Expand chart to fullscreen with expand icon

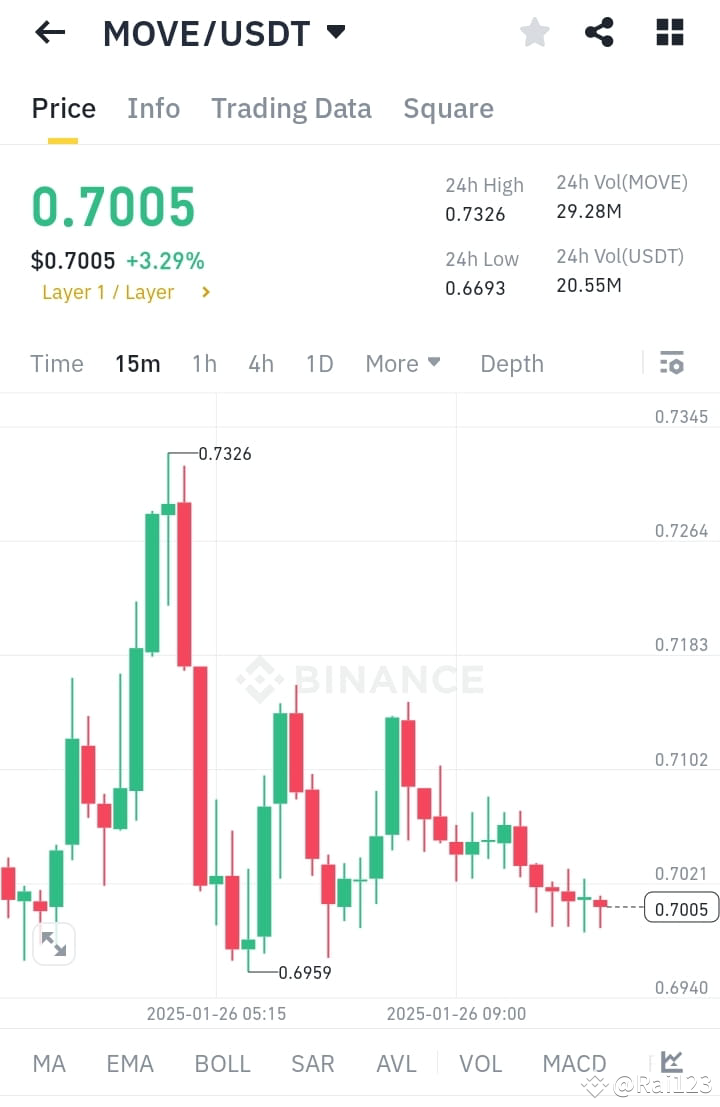point(53,943)
